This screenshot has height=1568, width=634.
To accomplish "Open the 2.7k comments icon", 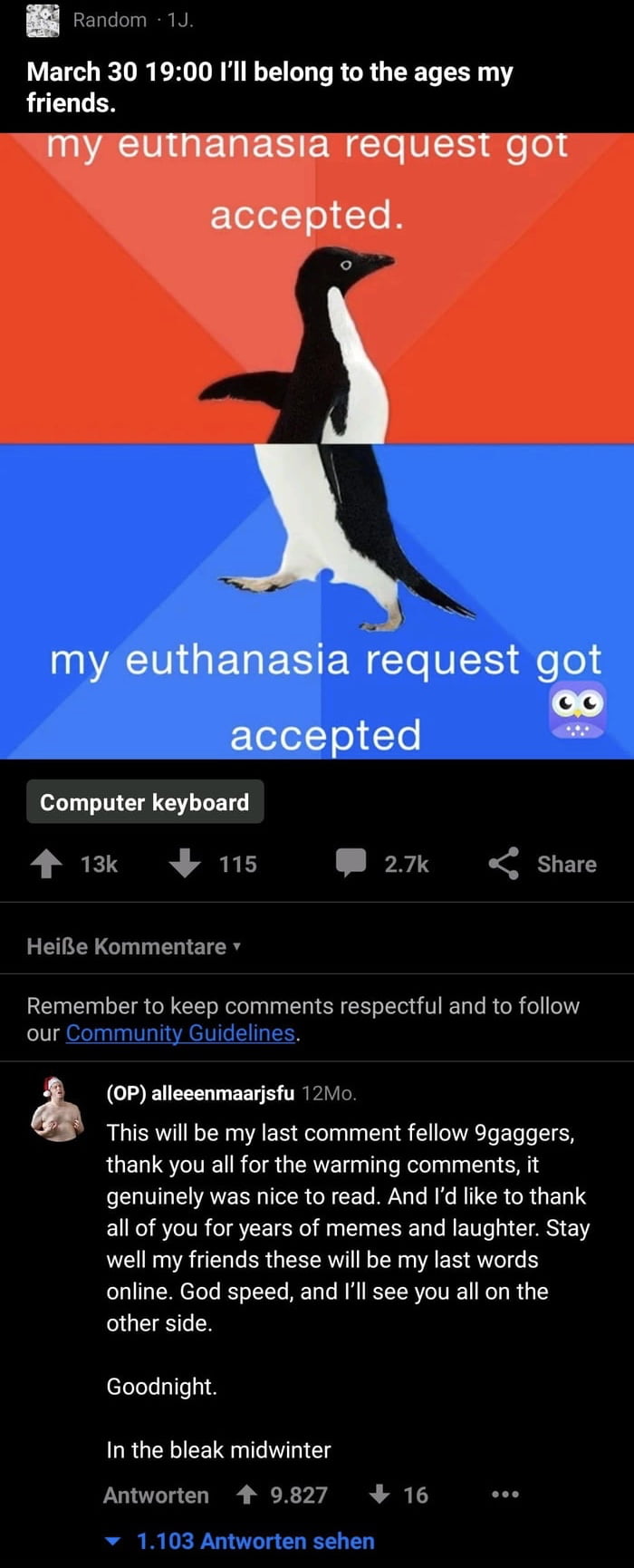I will [351, 864].
